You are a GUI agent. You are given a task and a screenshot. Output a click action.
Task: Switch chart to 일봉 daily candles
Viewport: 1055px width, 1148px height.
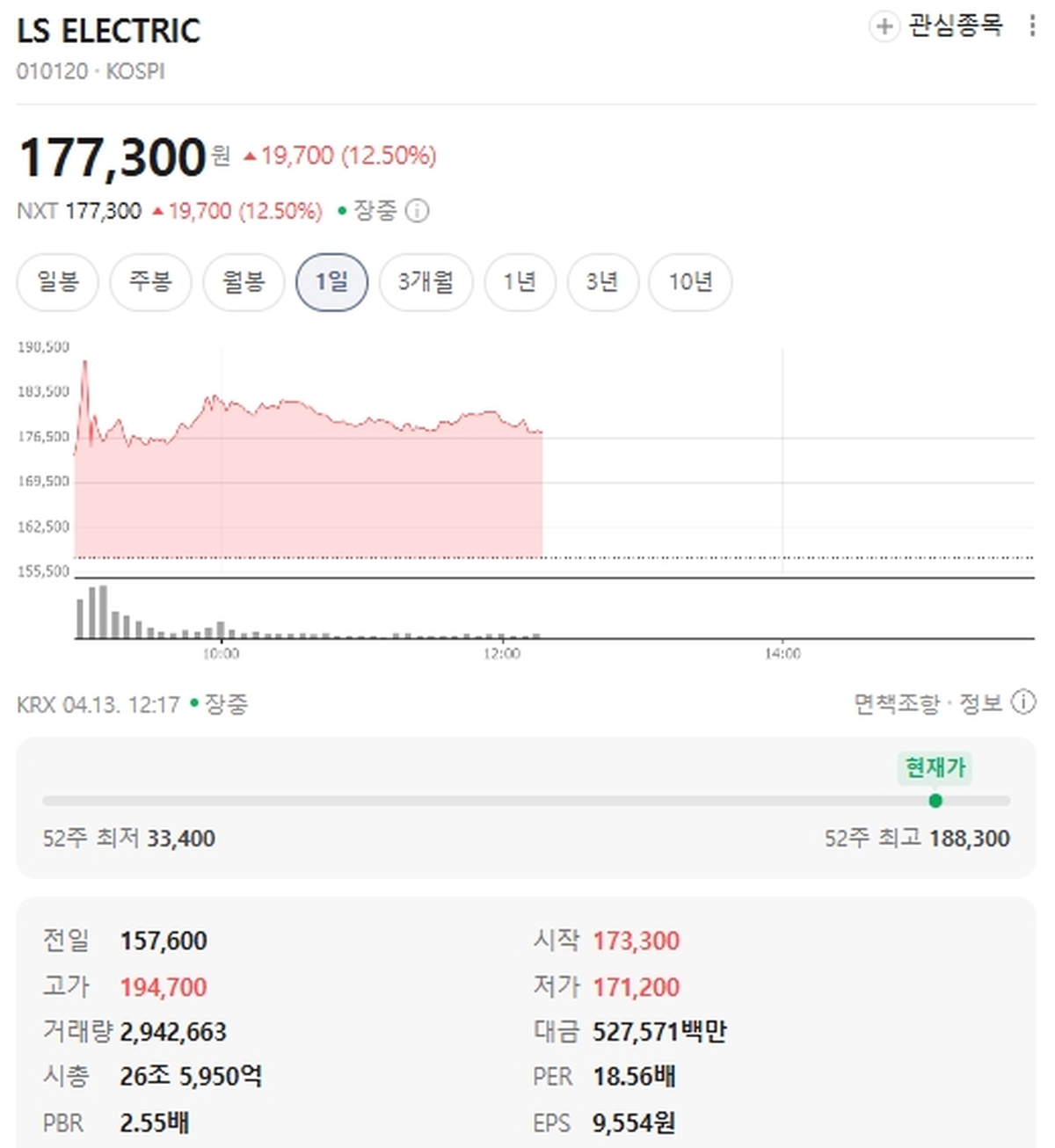pyautogui.click(x=58, y=282)
